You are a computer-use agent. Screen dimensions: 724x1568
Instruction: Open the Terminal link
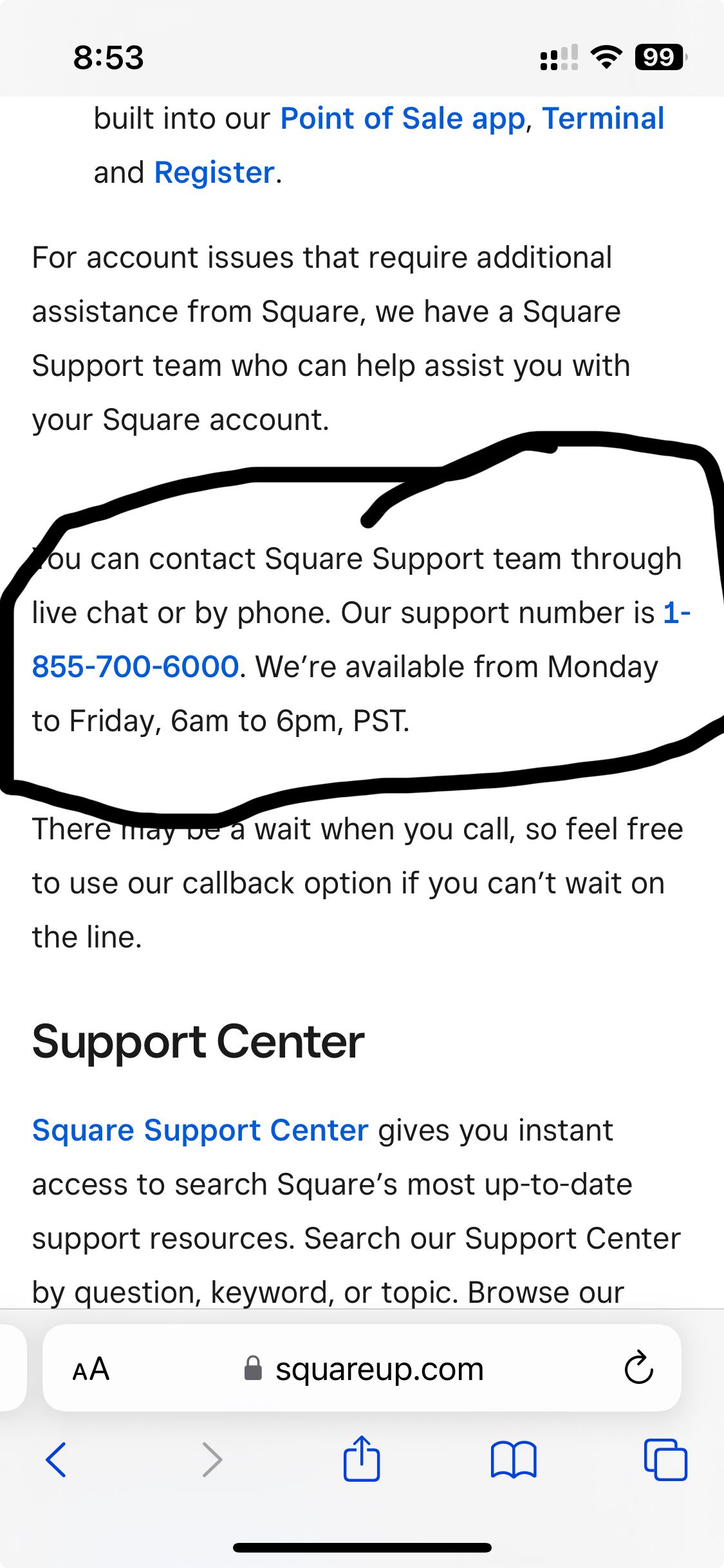[602, 119]
